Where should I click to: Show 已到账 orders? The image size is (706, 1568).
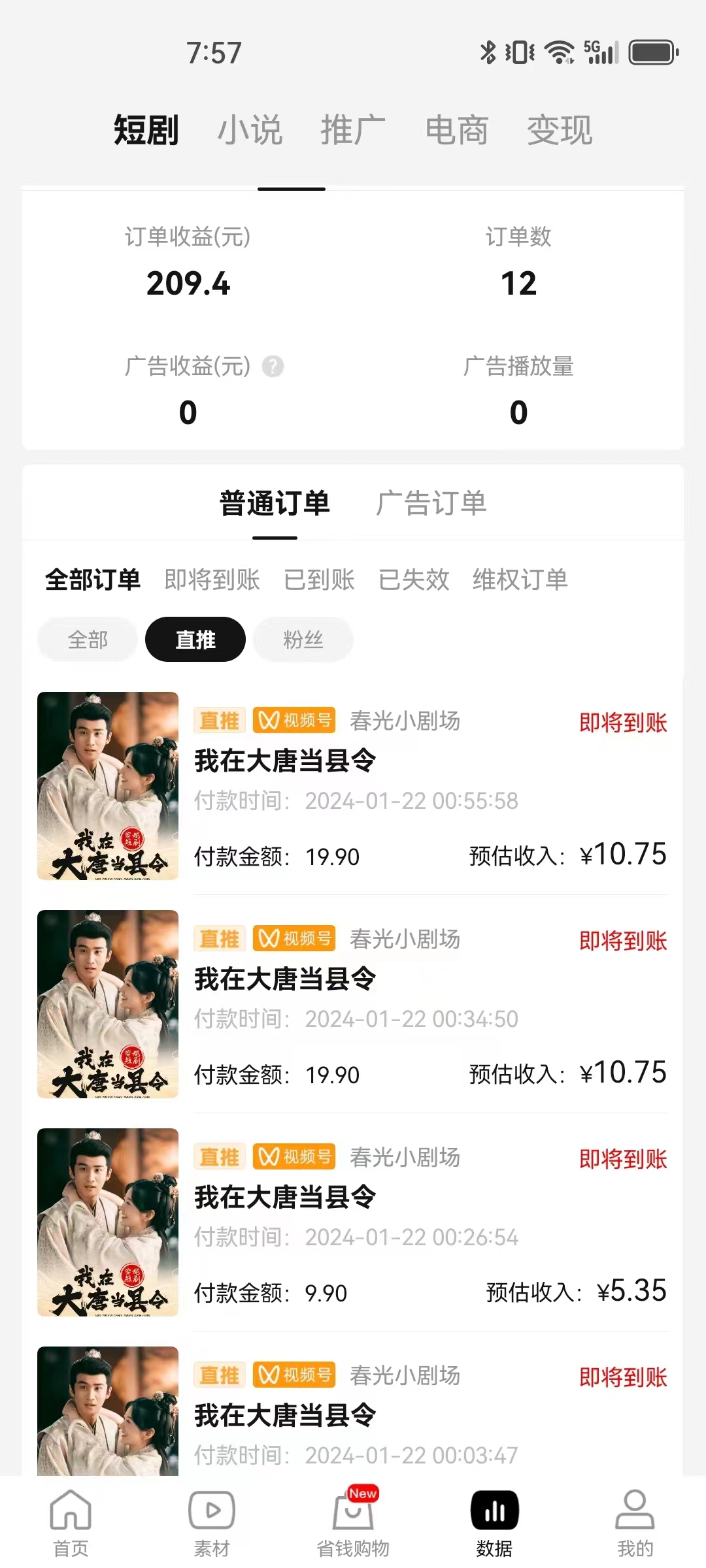click(x=319, y=580)
